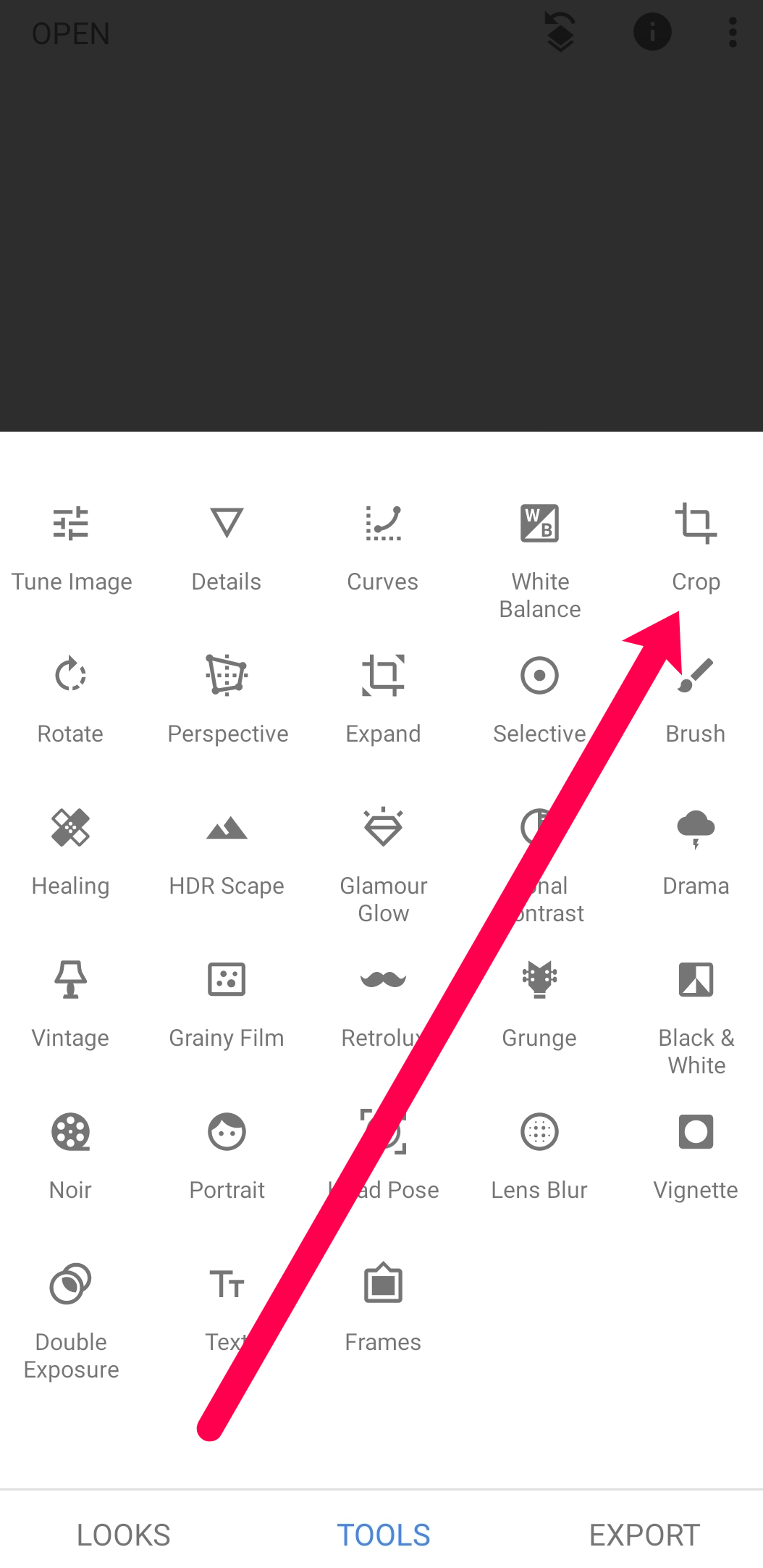Switch to the Looks tab
This screenshot has height=1568, width=763.
click(x=124, y=1535)
